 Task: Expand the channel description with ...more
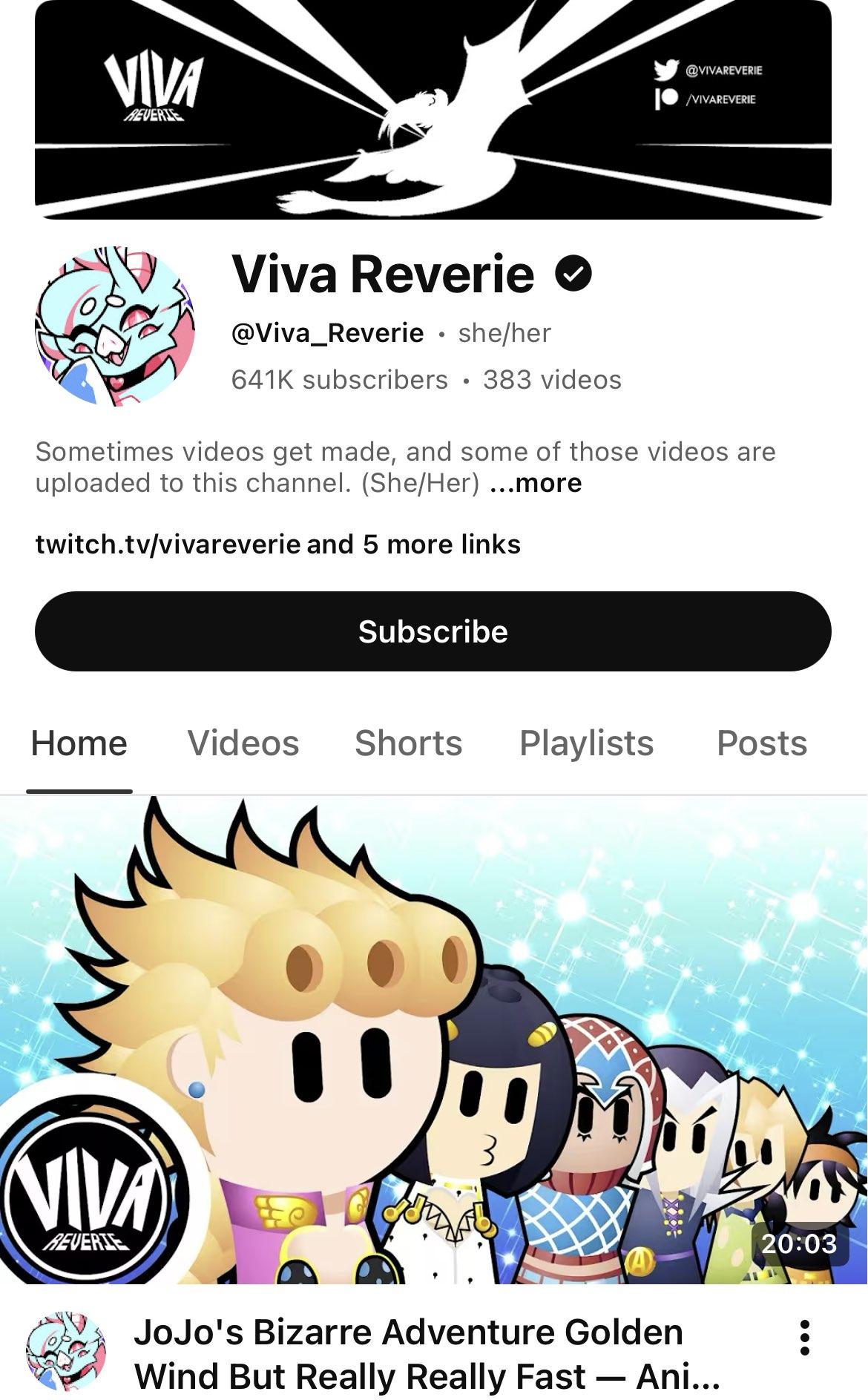(x=536, y=483)
